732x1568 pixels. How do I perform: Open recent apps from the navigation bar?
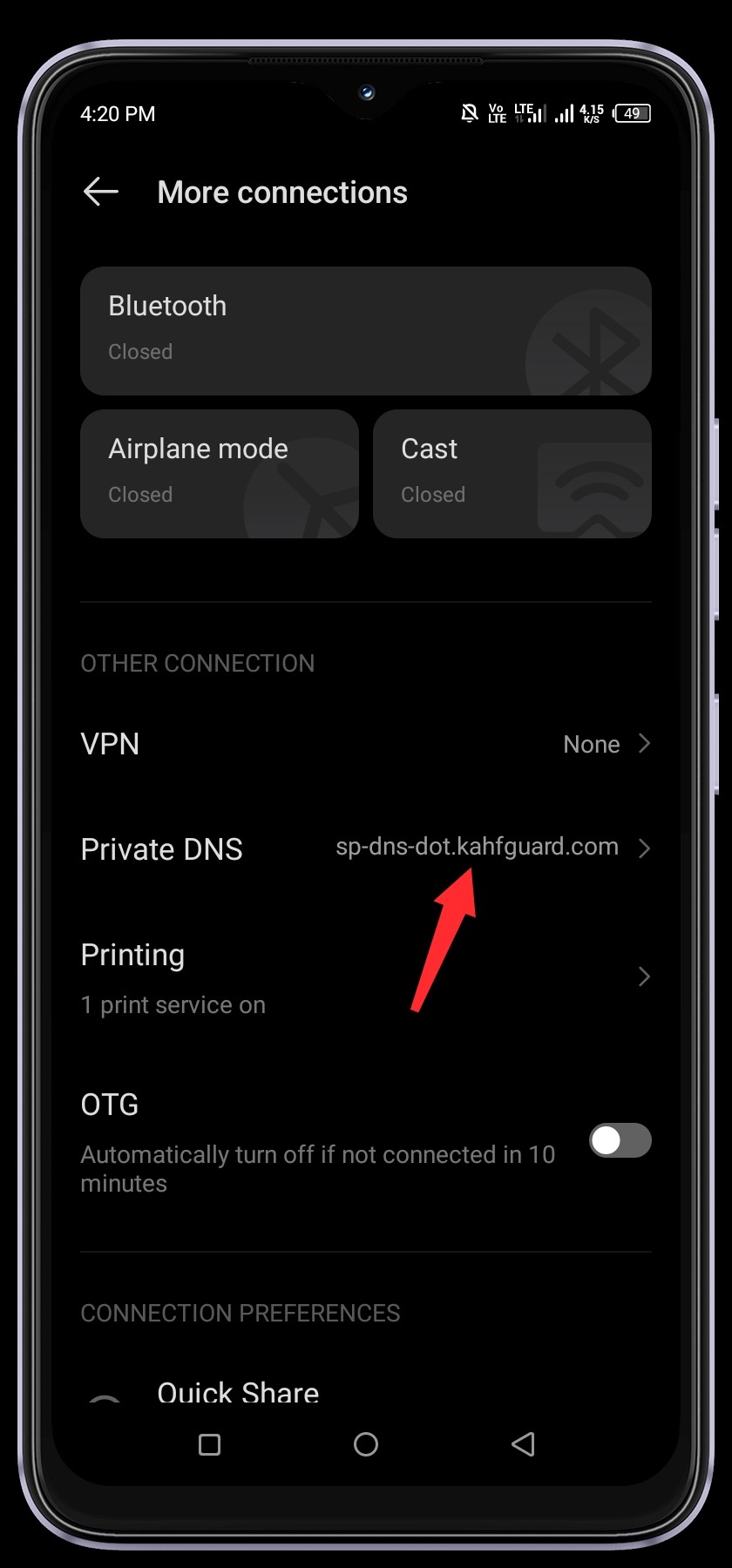209,1444
